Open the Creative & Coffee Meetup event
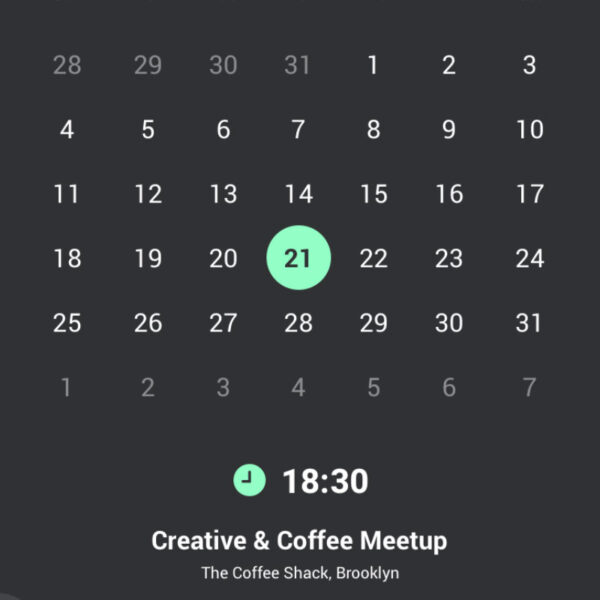This screenshot has width=600, height=600. click(x=299, y=542)
